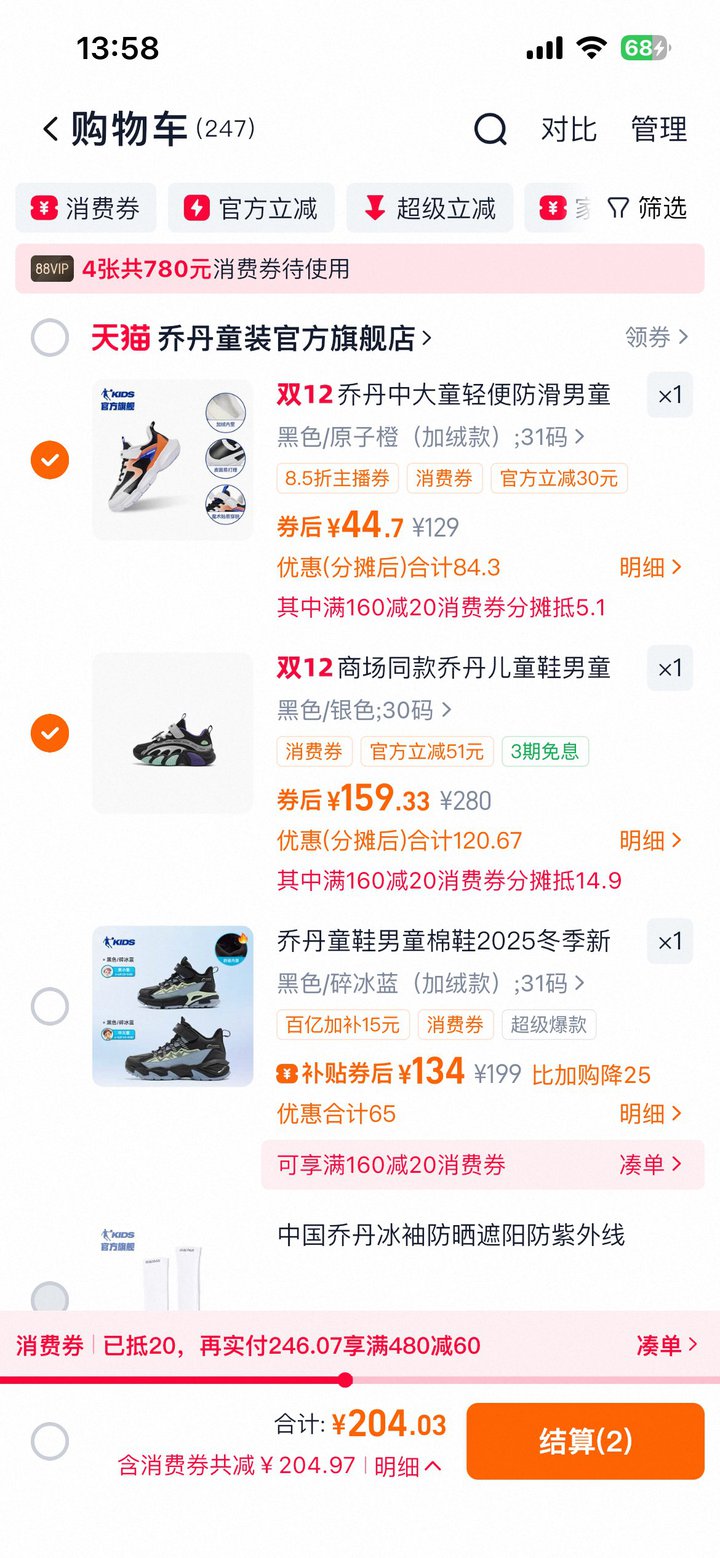Check the 乔丹童鞋男童棉鞋2025冬季新 item

pos(50,1006)
